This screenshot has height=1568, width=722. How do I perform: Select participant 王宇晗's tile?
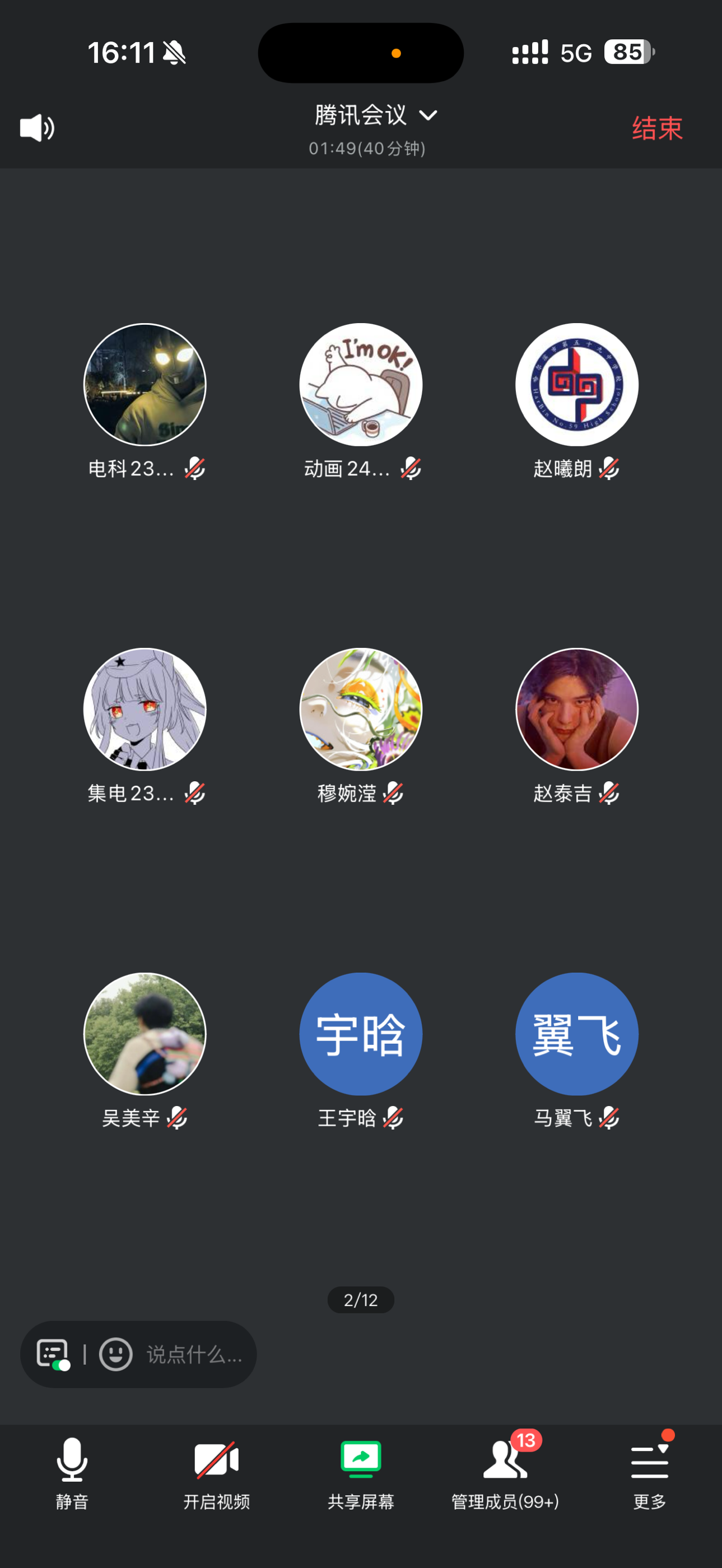click(360, 1034)
